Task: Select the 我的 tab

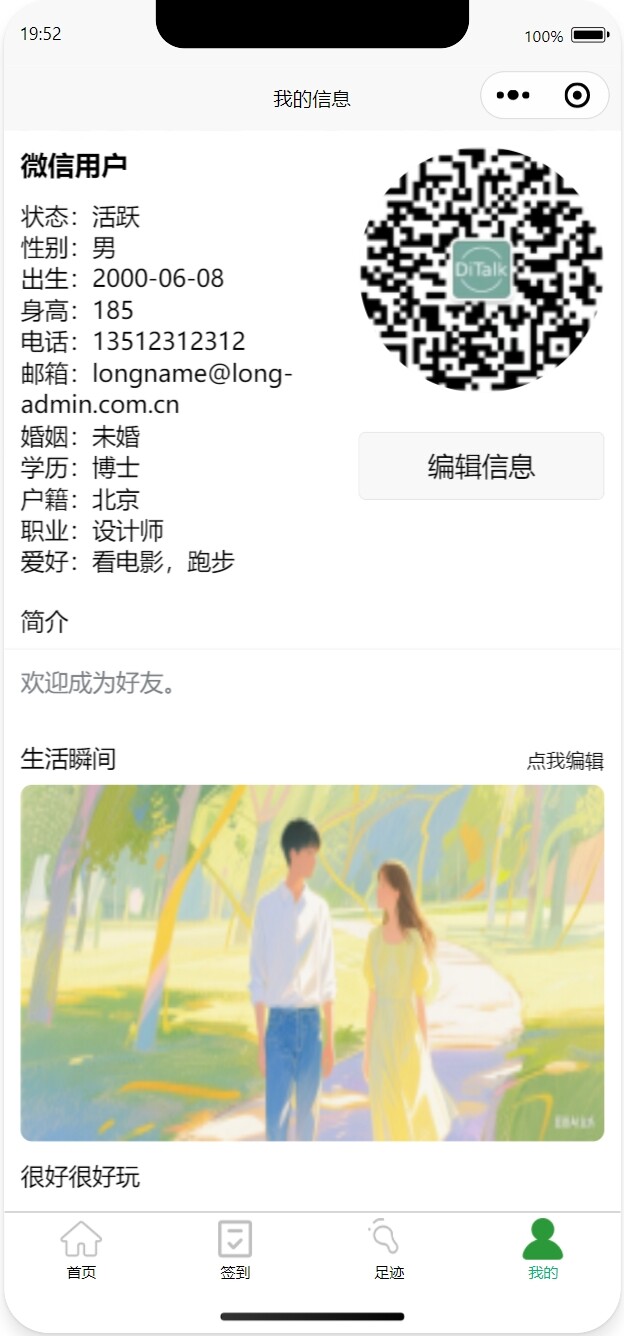Action: 543,1250
